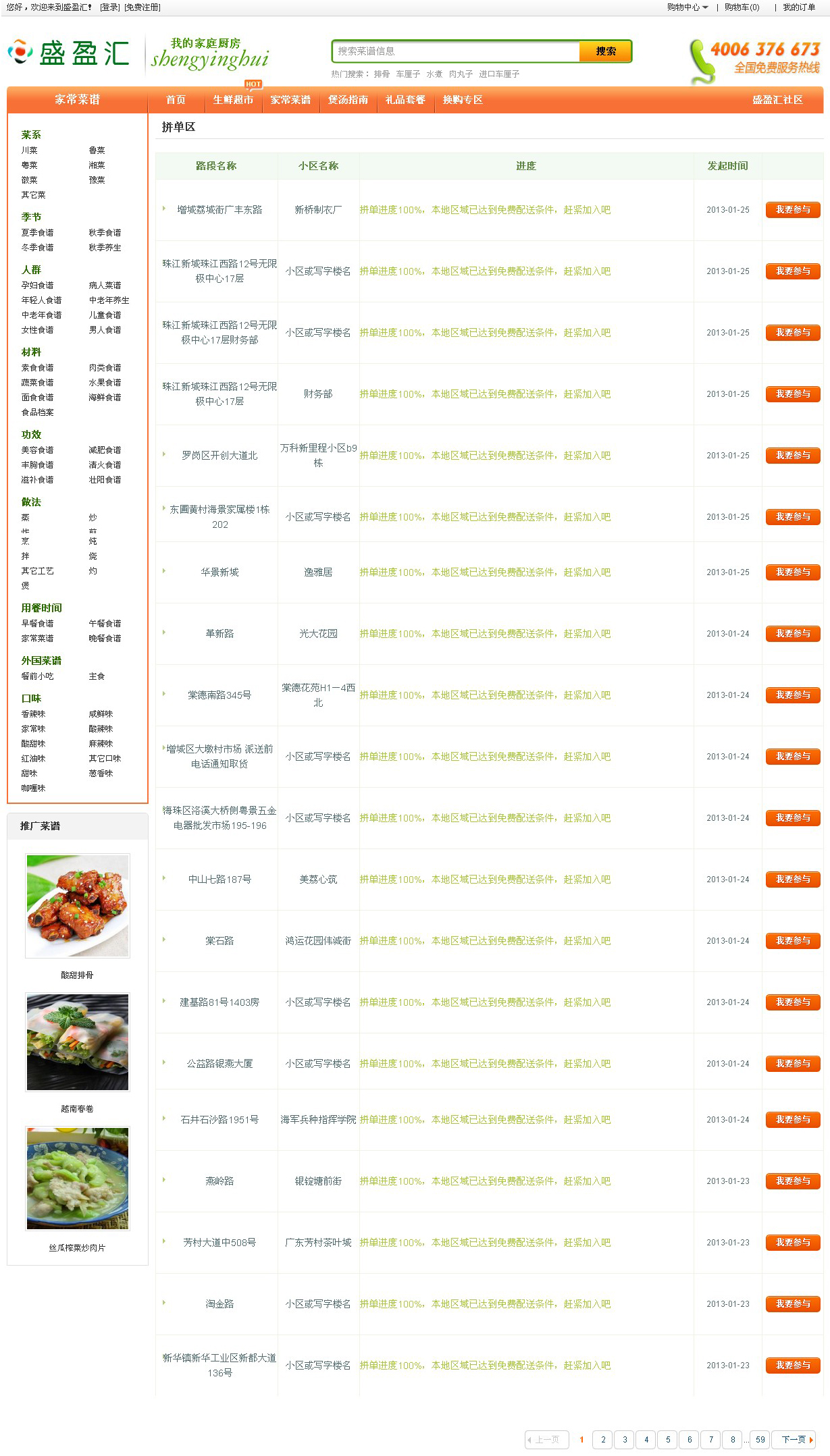This screenshot has height=1456, width=830.
Task: Open the 免费注册 registration link
Action: (142, 7)
